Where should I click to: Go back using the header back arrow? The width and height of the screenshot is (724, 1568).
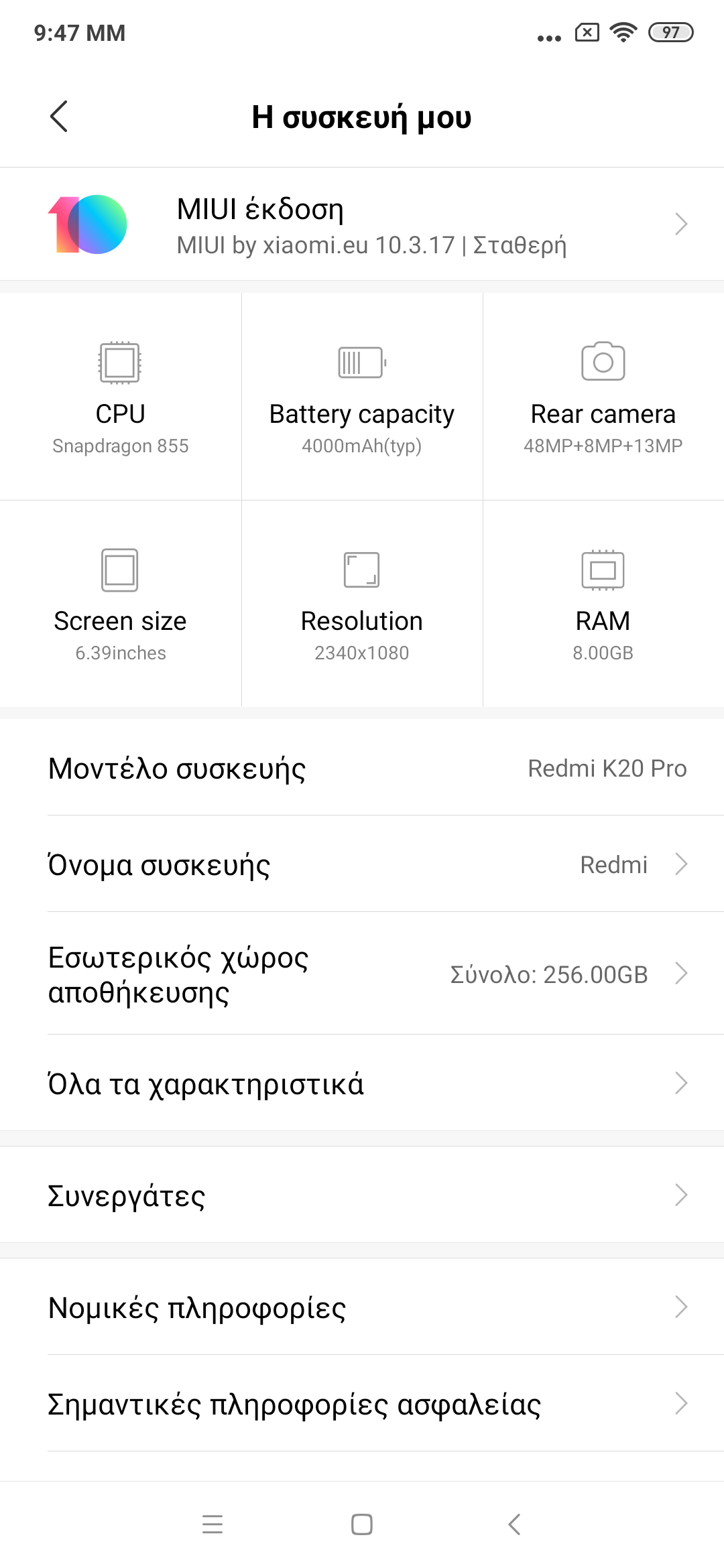click(59, 117)
